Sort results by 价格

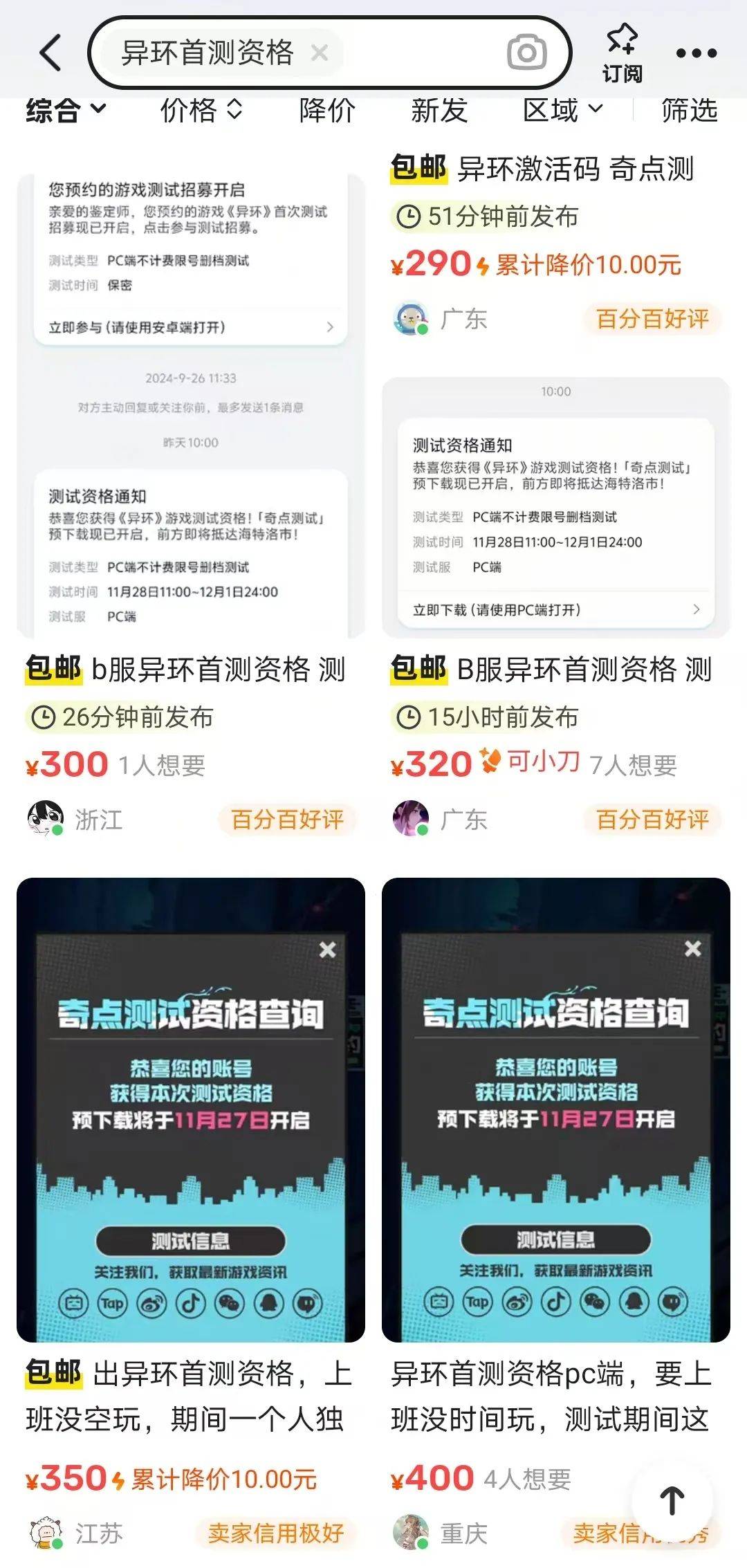click(201, 110)
